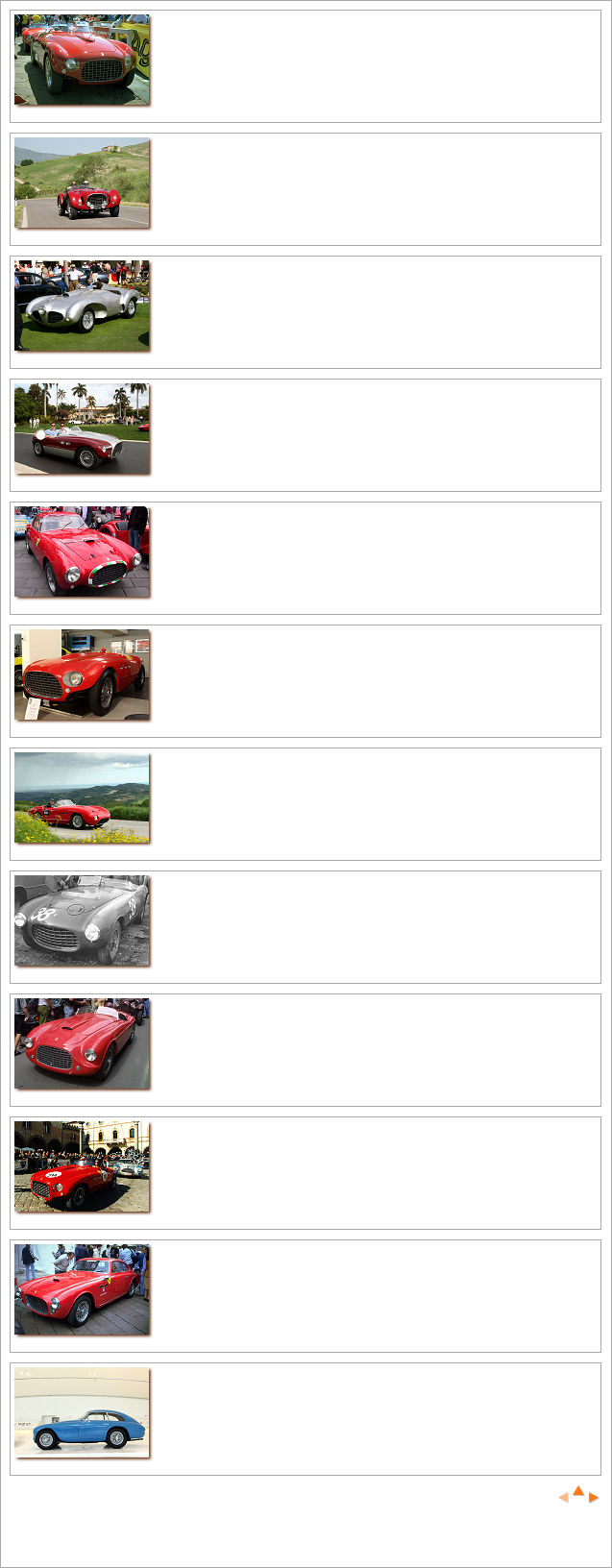
Task: Tap the up arrow to go up
Action: pyautogui.click(x=578, y=1491)
